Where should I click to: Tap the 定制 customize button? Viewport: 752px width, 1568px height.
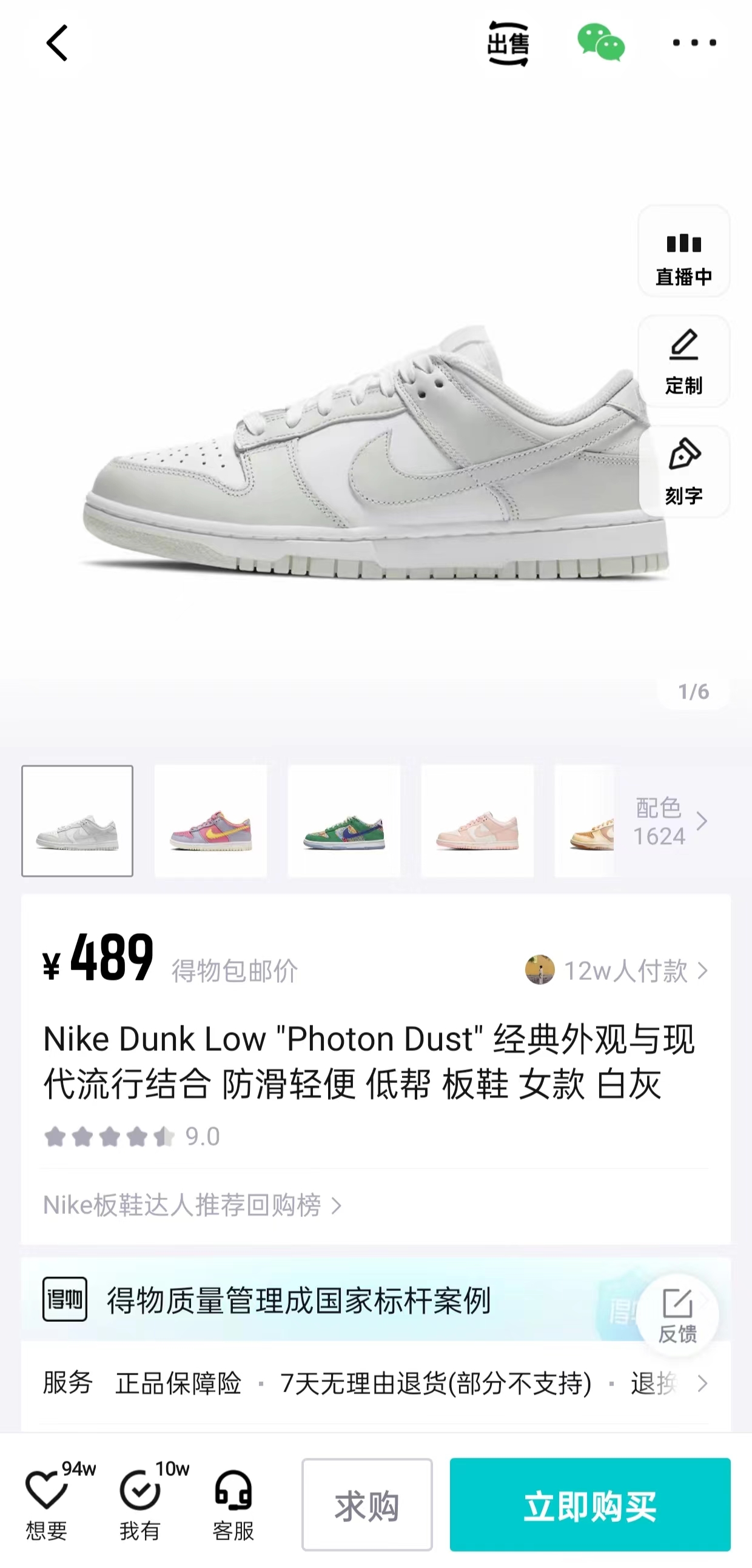point(684,361)
